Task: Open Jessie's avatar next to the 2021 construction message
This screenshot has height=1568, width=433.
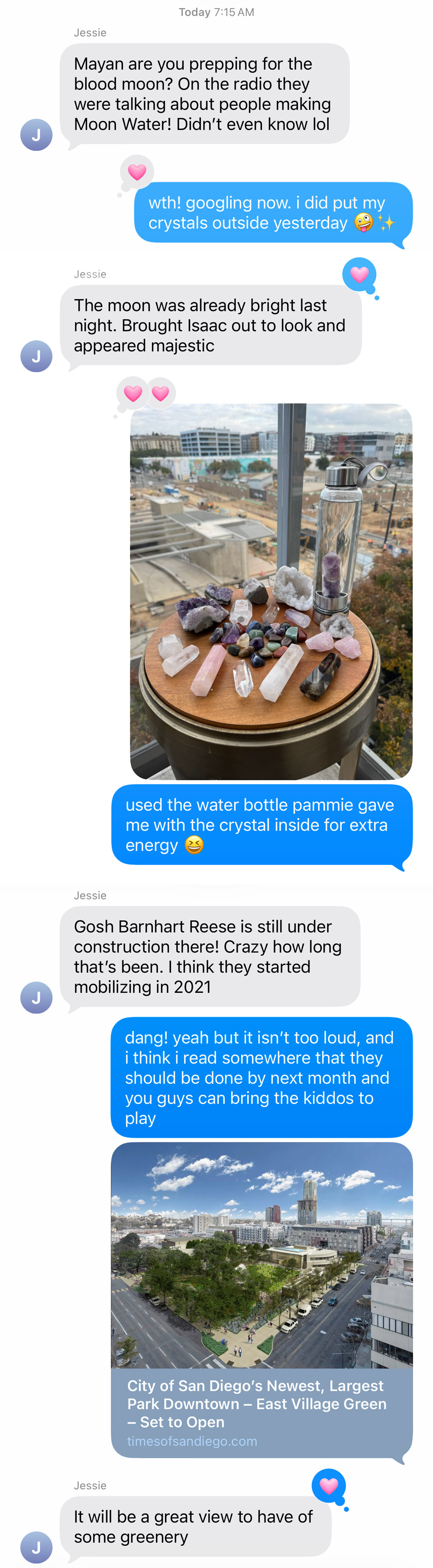Action: pyautogui.click(x=36, y=997)
